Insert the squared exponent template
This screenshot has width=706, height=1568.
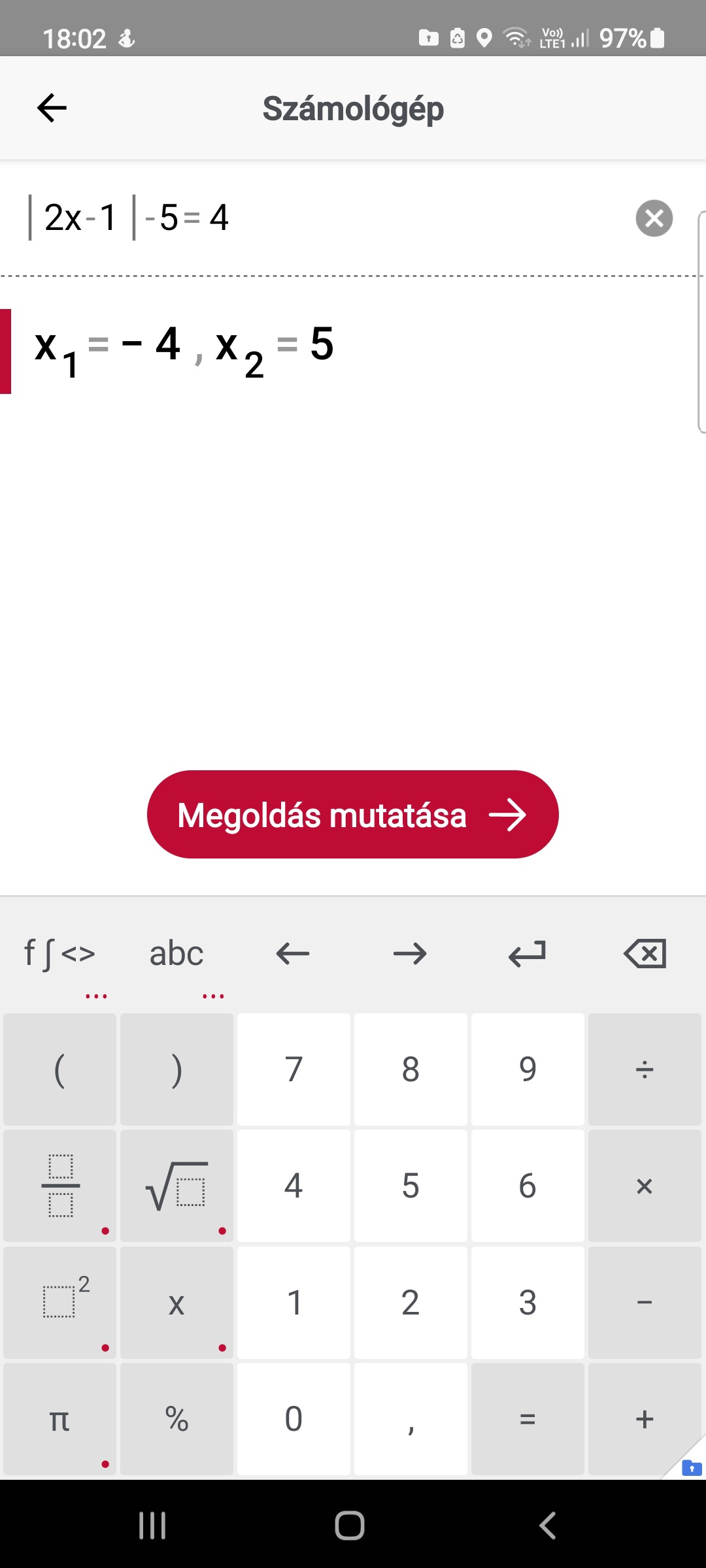coord(60,1302)
